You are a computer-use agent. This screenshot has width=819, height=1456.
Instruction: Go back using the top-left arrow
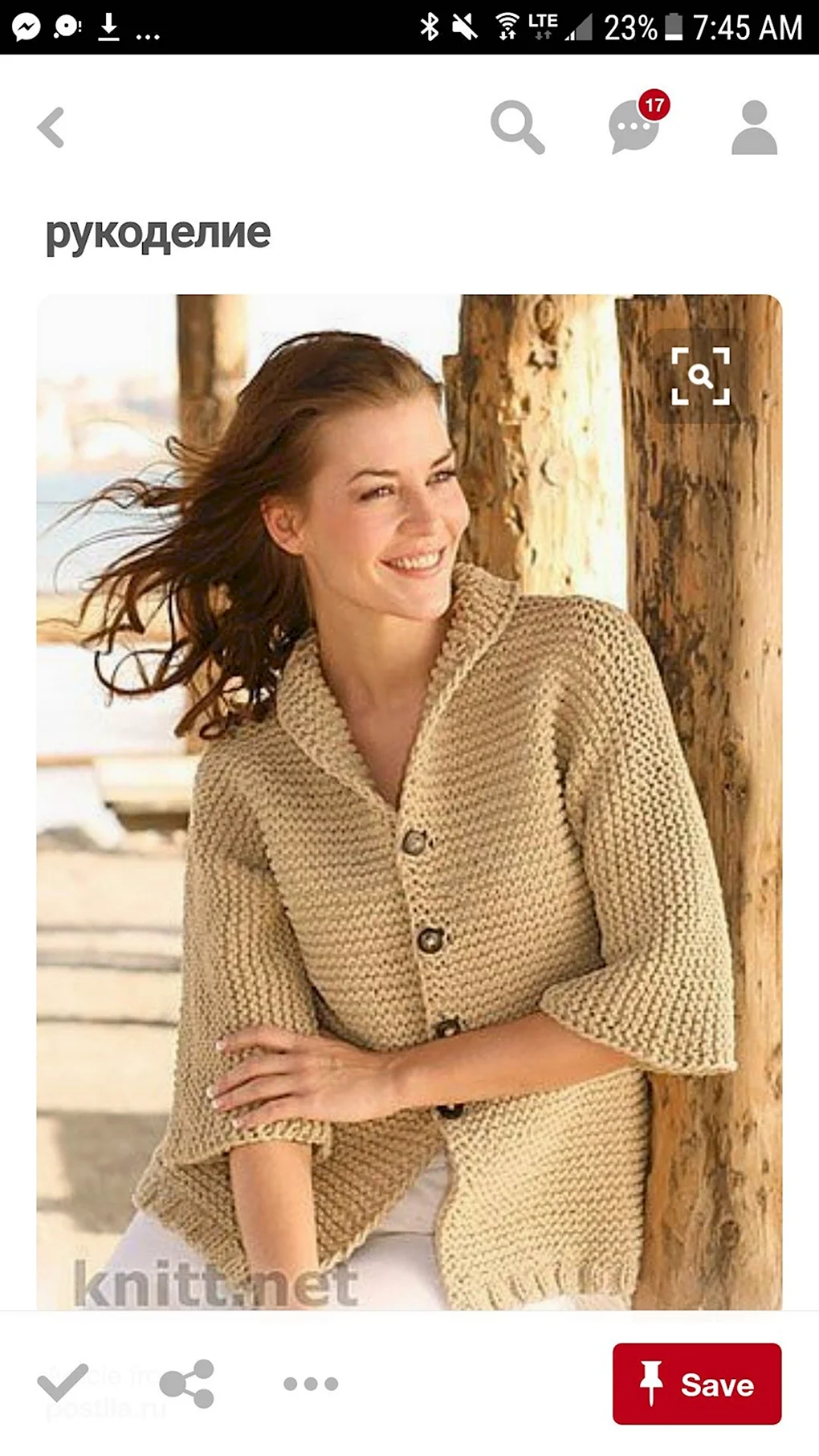coord(51,127)
